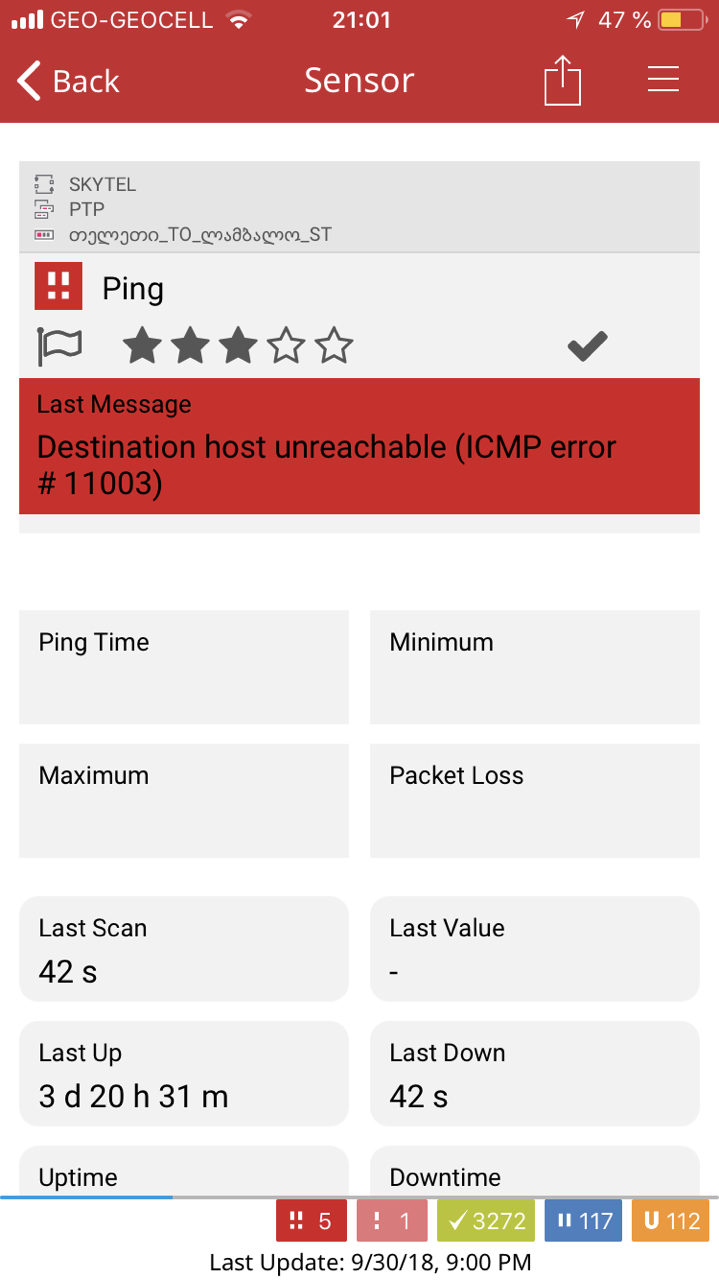This screenshot has height=1280, width=719.
Task: Open the Packet Loss channel tile
Action: (x=534, y=800)
